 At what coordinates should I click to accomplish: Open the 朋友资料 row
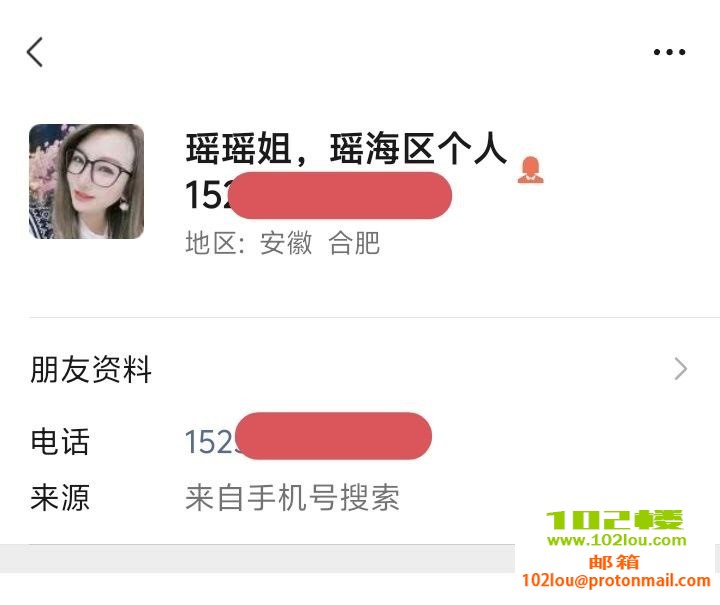point(360,370)
